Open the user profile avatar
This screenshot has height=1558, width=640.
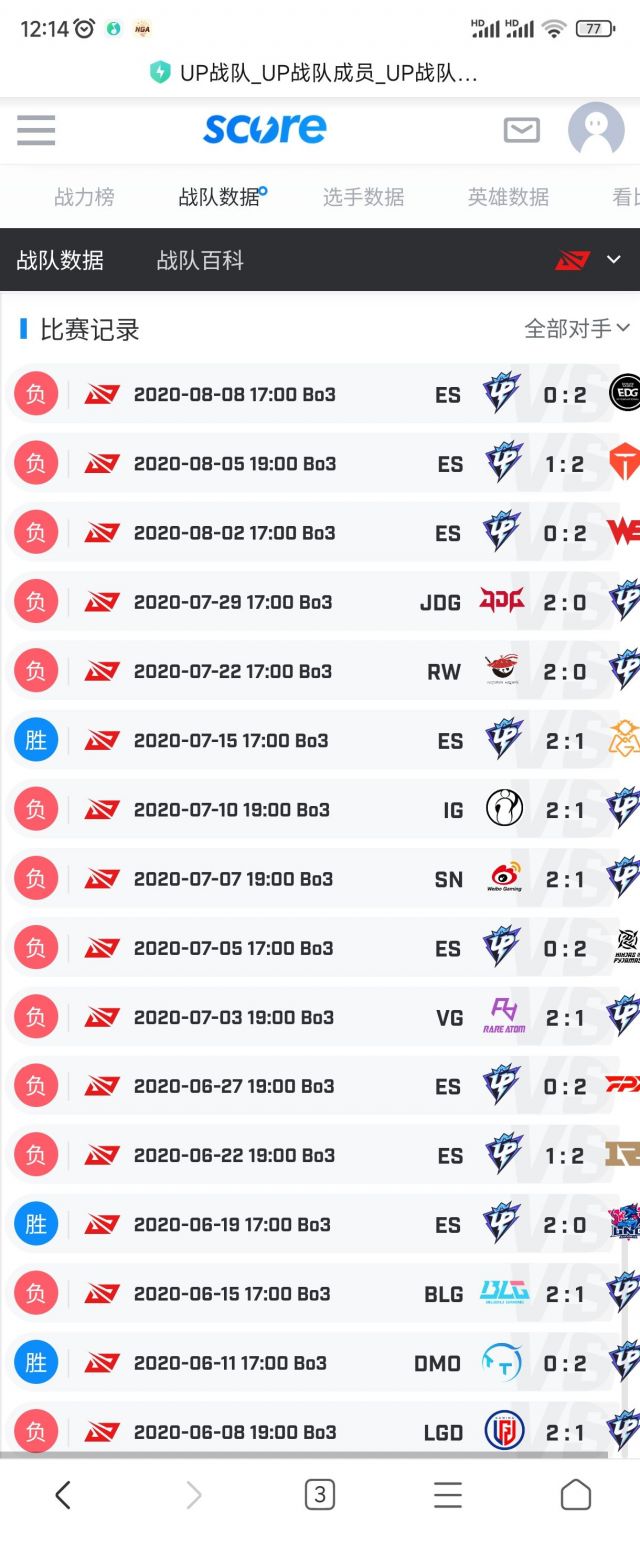coord(595,130)
